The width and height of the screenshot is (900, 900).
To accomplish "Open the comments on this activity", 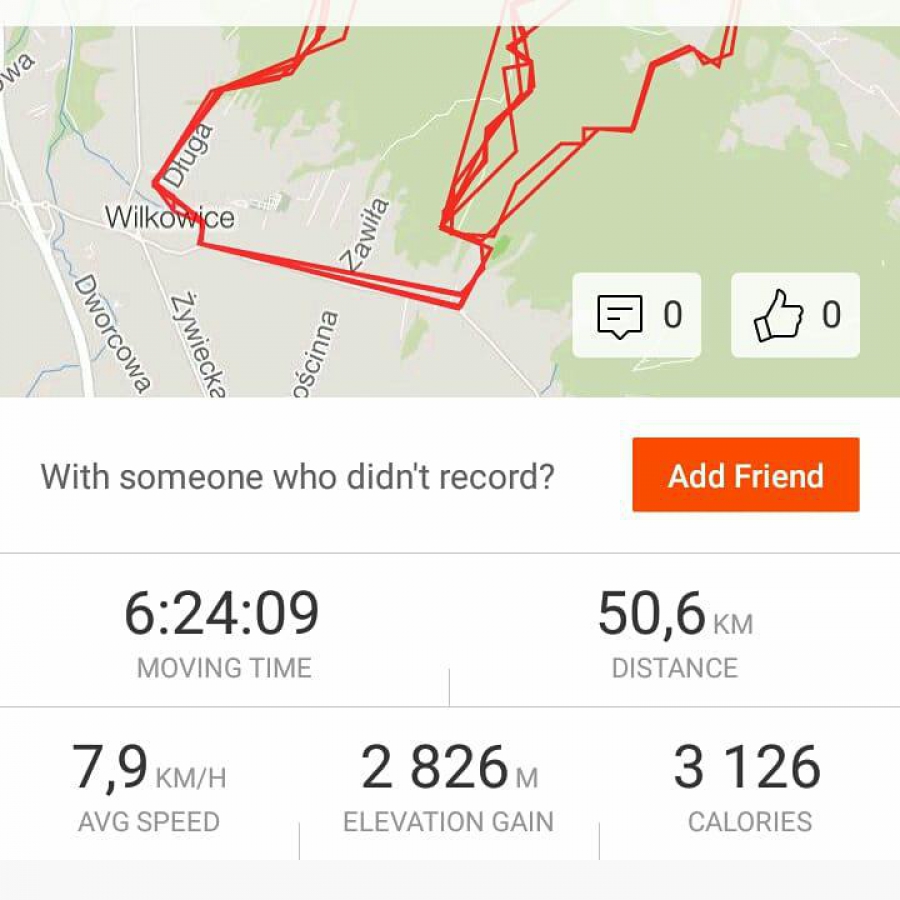I will (636, 315).
